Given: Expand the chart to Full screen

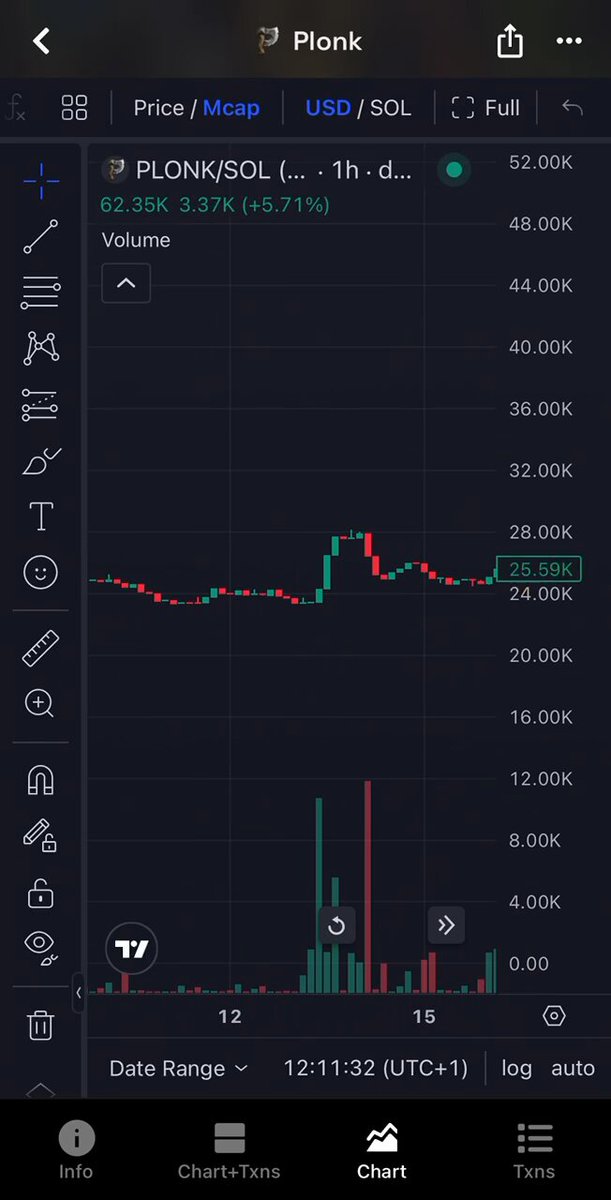Looking at the screenshot, I should (x=486, y=108).
